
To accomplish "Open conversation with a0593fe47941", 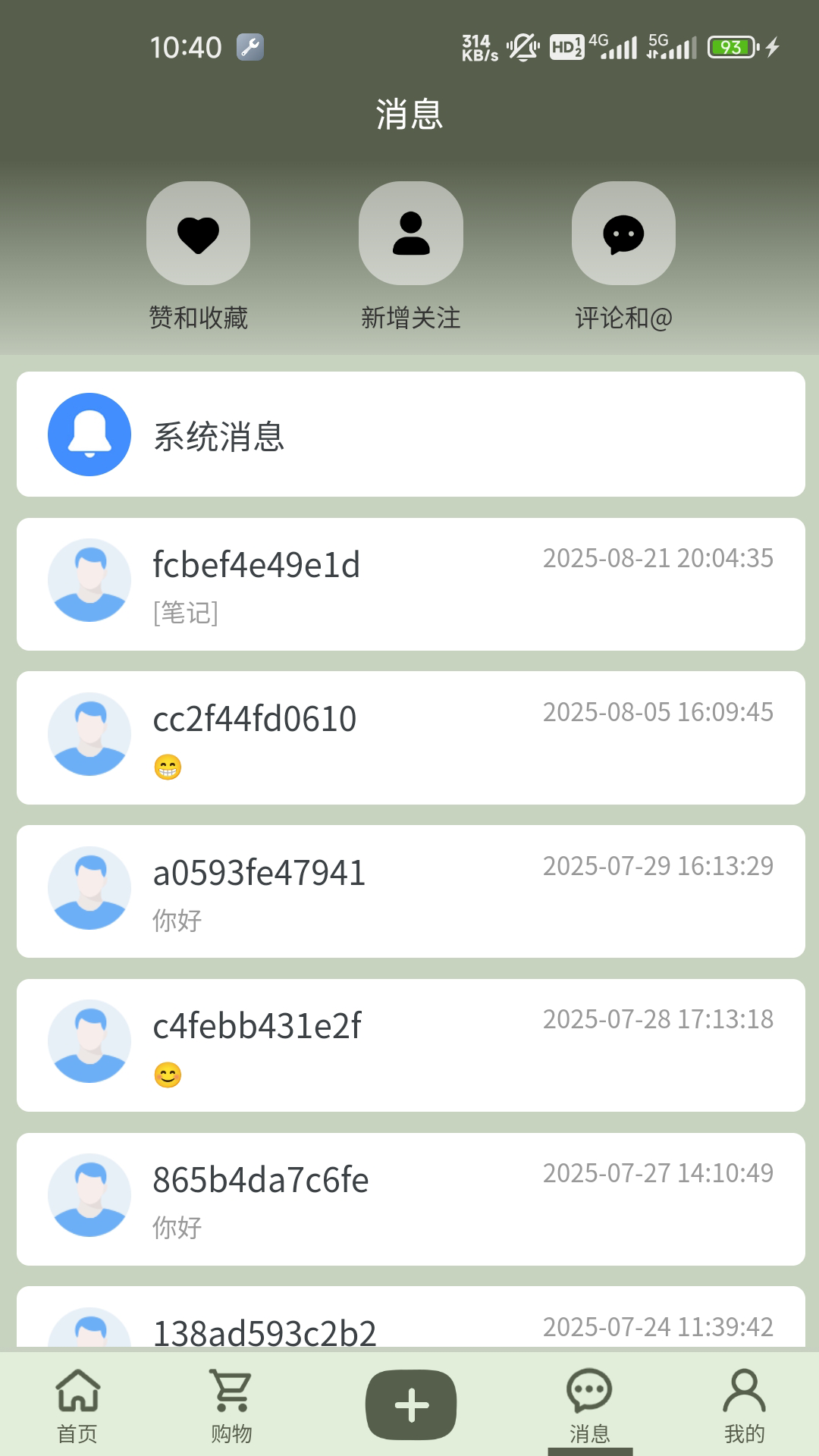I will (x=409, y=891).
